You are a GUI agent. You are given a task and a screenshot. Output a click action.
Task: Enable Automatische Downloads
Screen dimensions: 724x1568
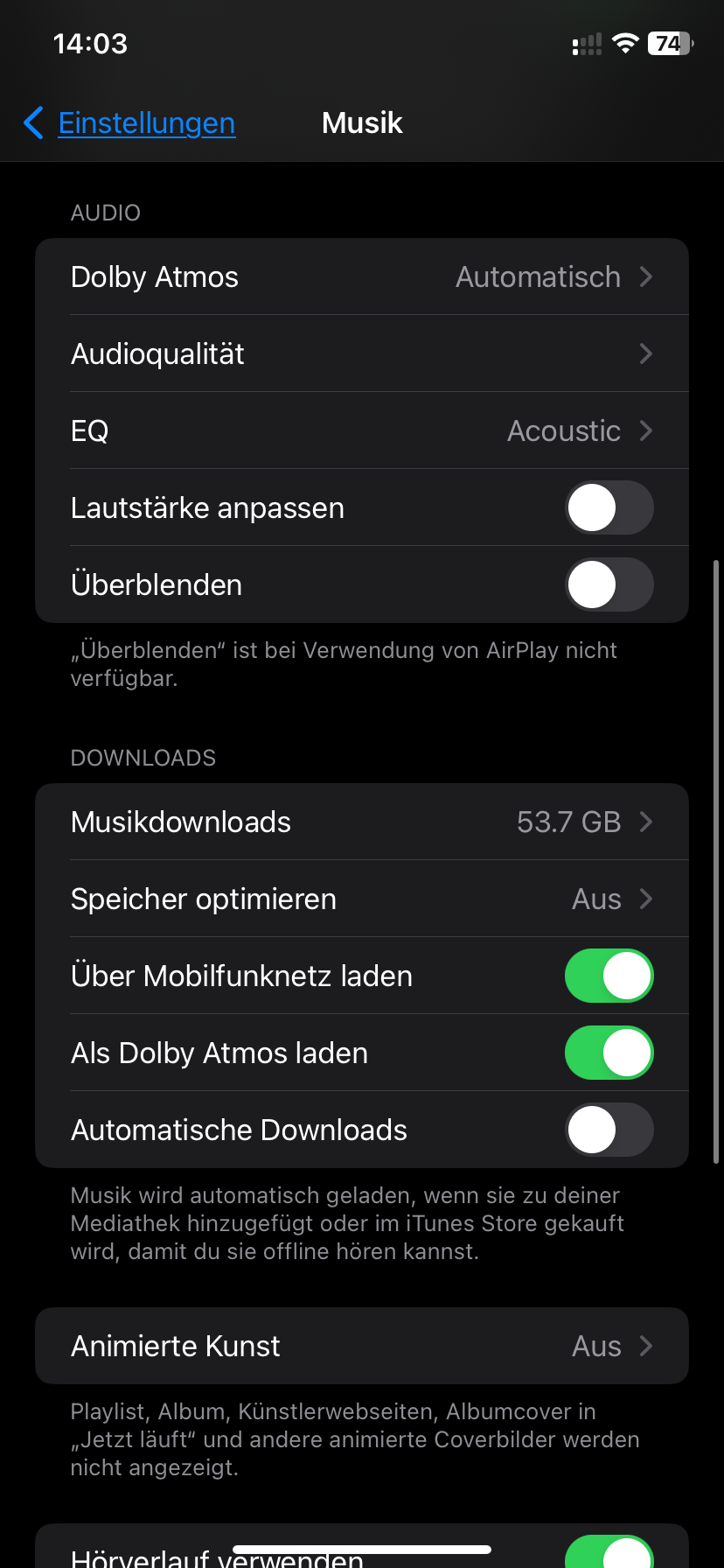point(609,1130)
